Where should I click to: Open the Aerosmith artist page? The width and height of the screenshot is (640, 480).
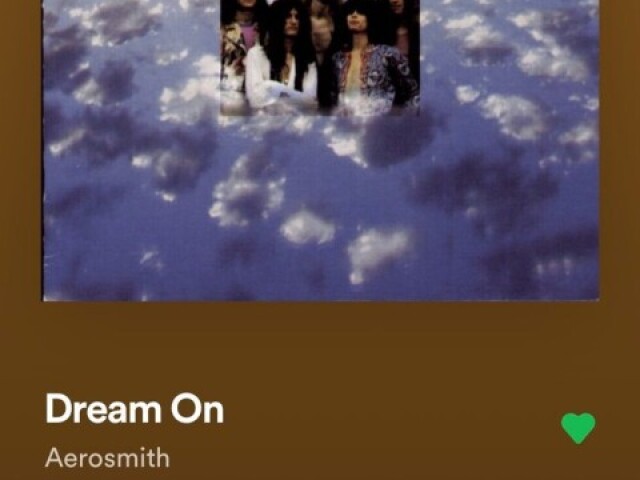[x=107, y=458]
